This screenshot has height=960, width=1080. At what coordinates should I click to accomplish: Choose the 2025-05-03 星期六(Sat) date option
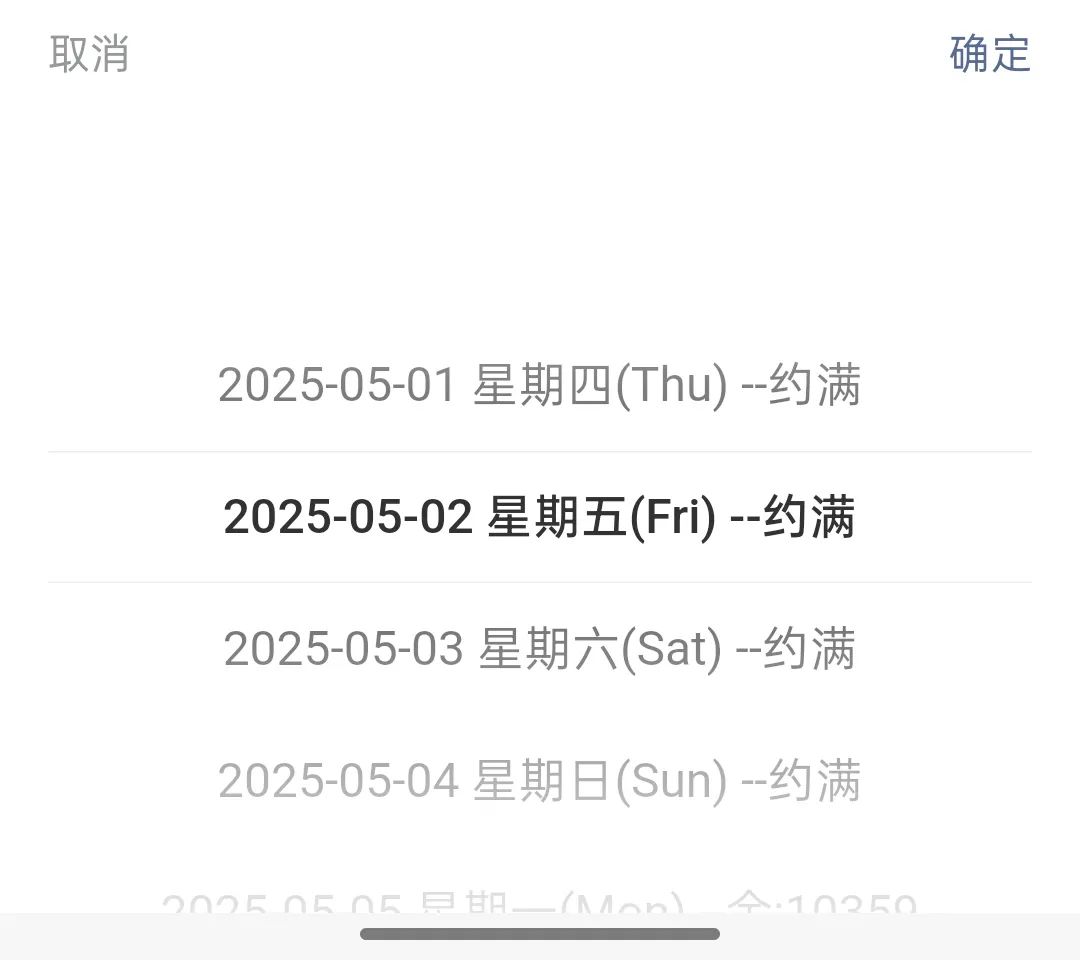[539, 649]
